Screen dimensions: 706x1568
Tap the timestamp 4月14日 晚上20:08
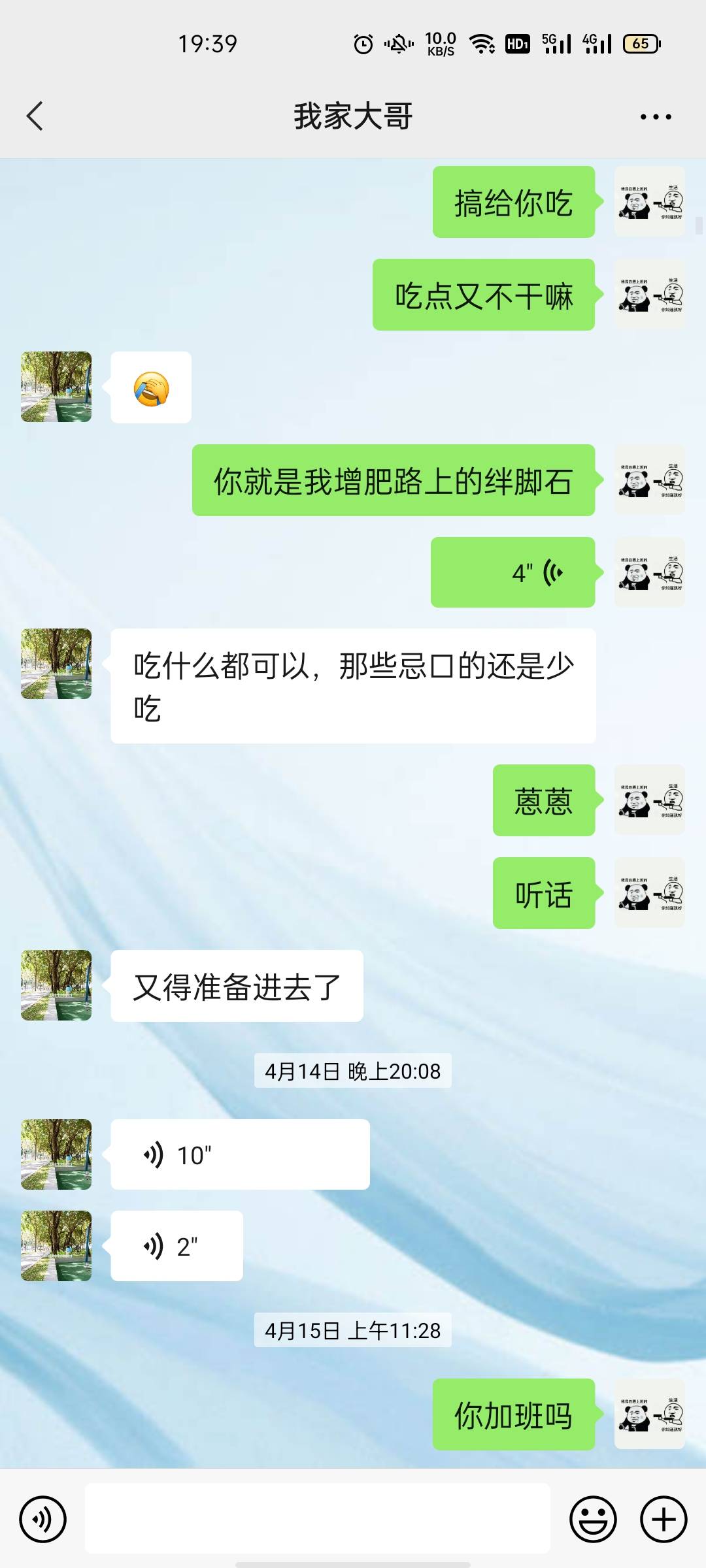(x=352, y=1071)
